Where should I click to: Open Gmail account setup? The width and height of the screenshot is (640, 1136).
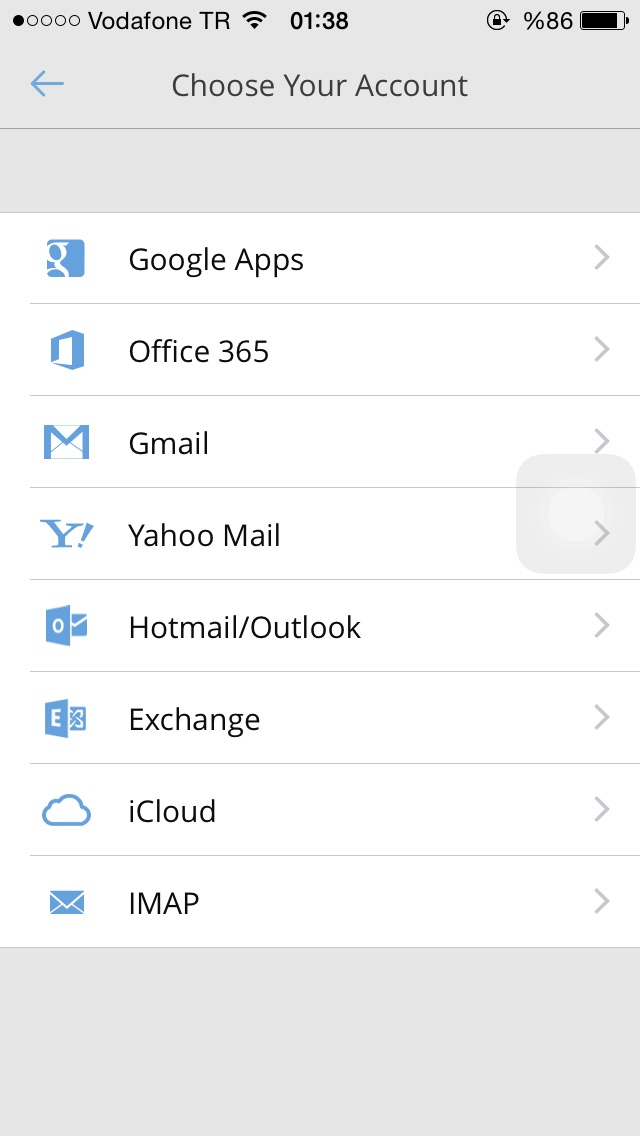click(x=320, y=443)
